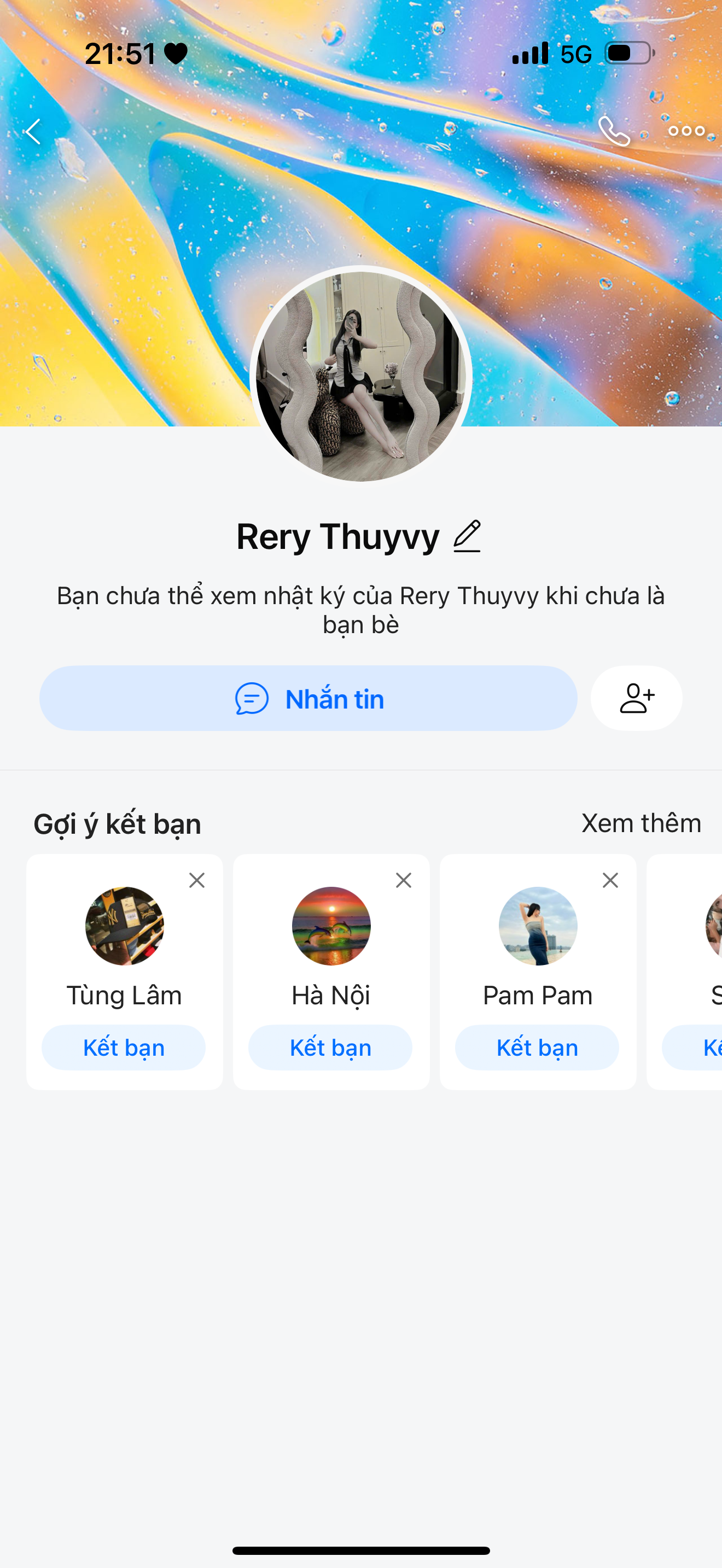Add Hà Nội with Kết bạn
722x1568 pixels.
330,1048
